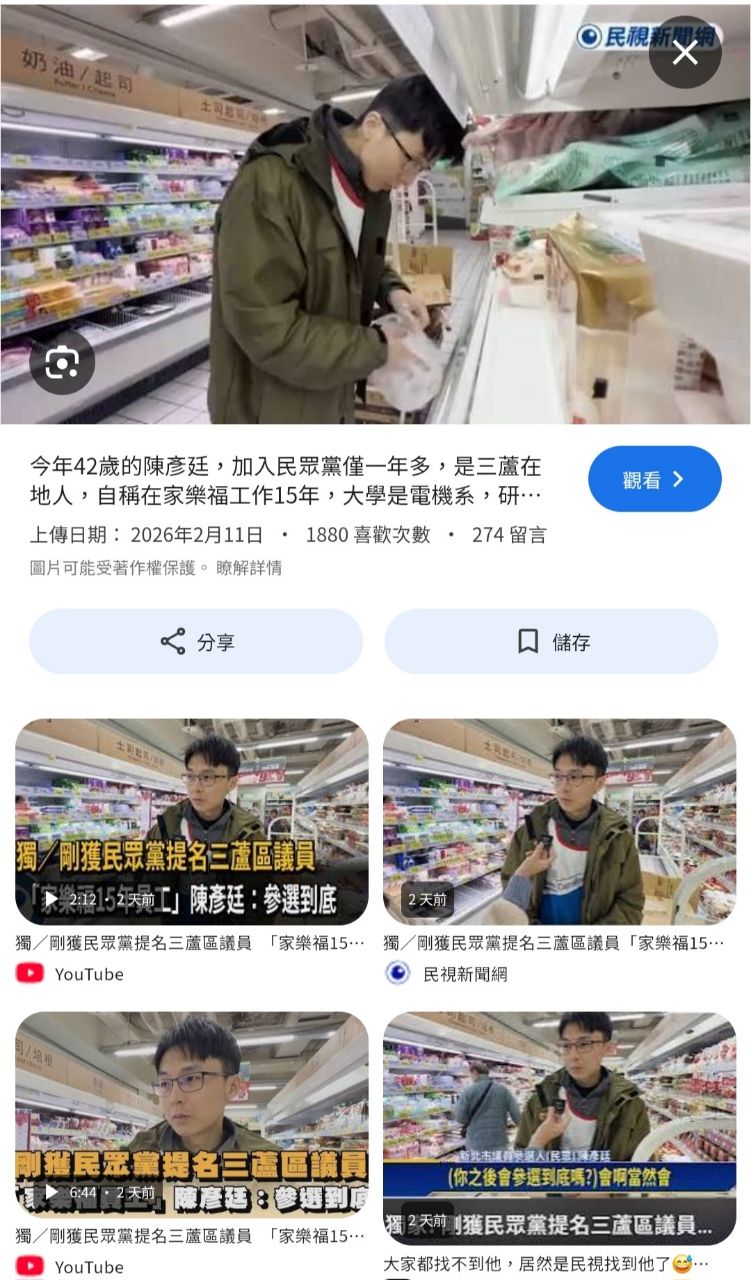Save the image with 儲存
Image resolution: width=751 pixels, height=1280 pixels.
pyautogui.click(x=551, y=642)
